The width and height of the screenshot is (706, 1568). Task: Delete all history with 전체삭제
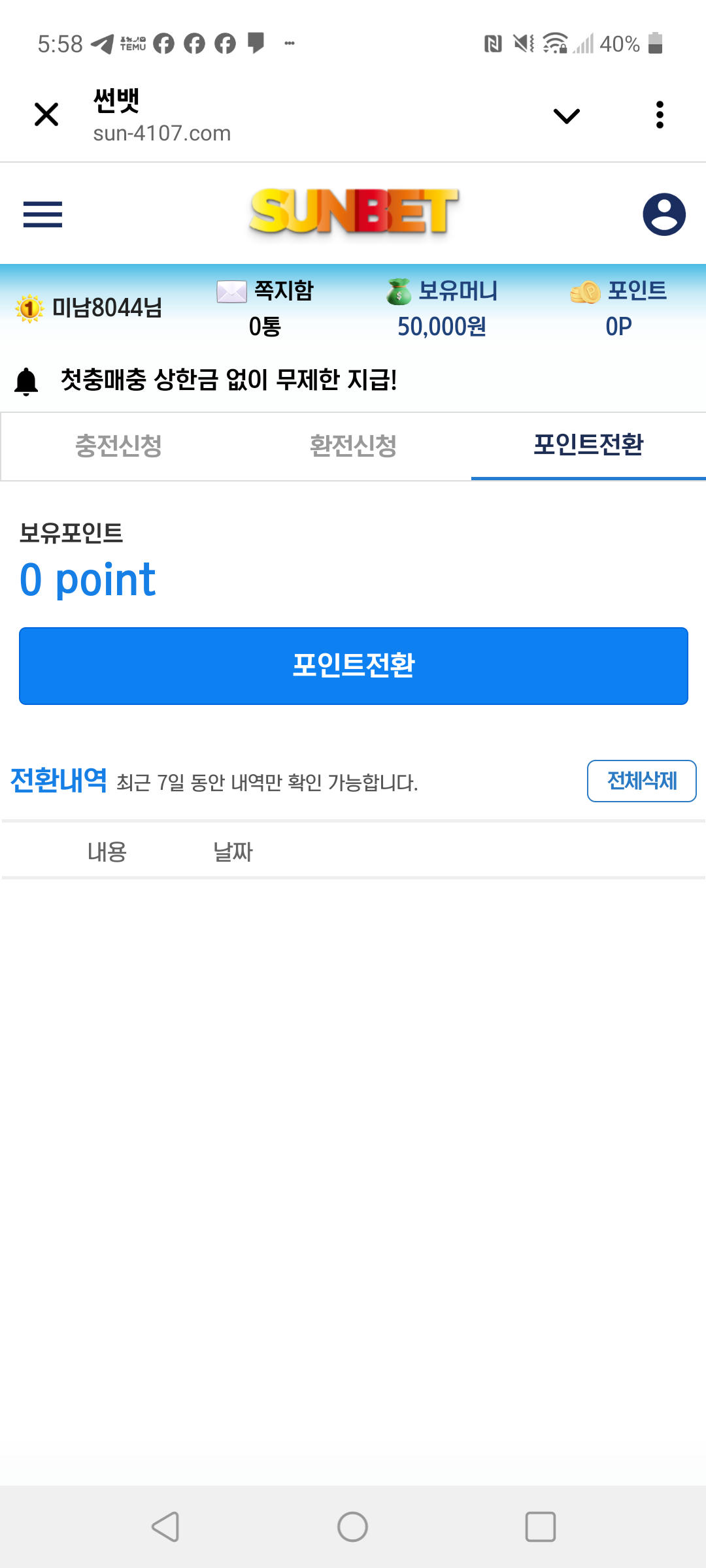(641, 781)
